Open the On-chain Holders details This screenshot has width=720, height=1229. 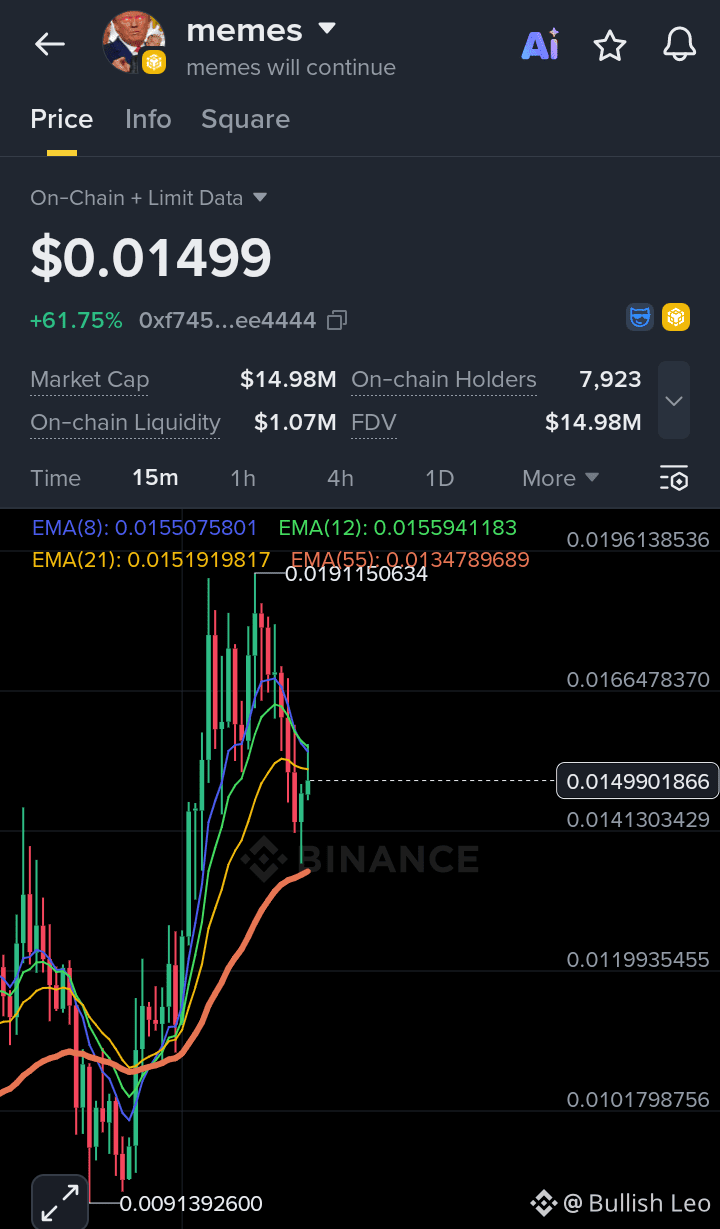(x=444, y=379)
